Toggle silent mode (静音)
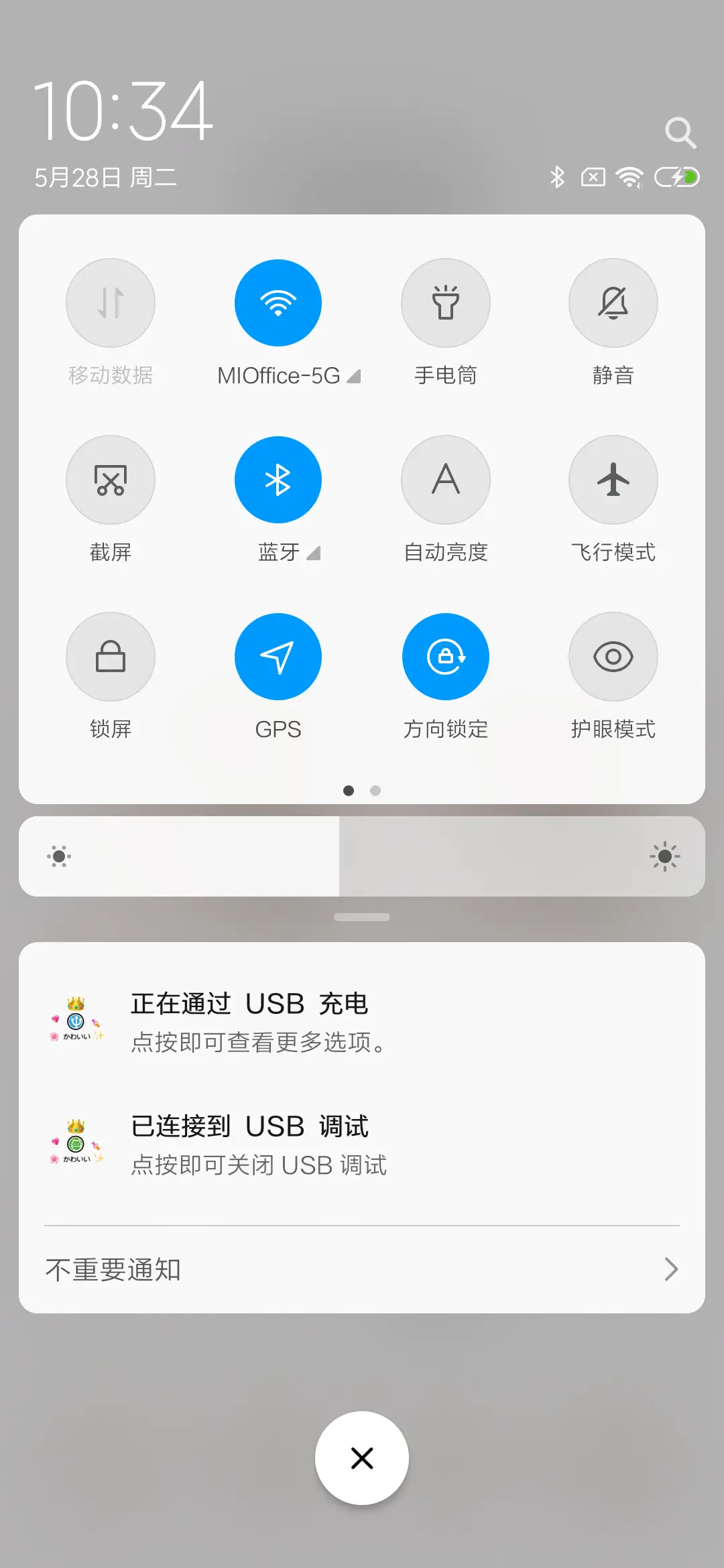The width and height of the screenshot is (724, 1568). 613,302
